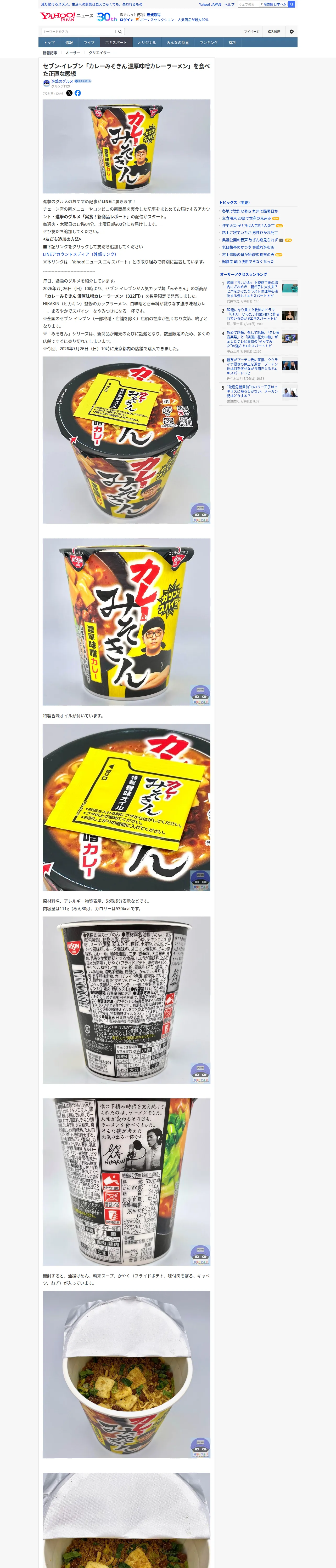Switch to the 速報 tab
Image resolution: width=336 pixels, height=1568 pixels.
pos(69,43)
